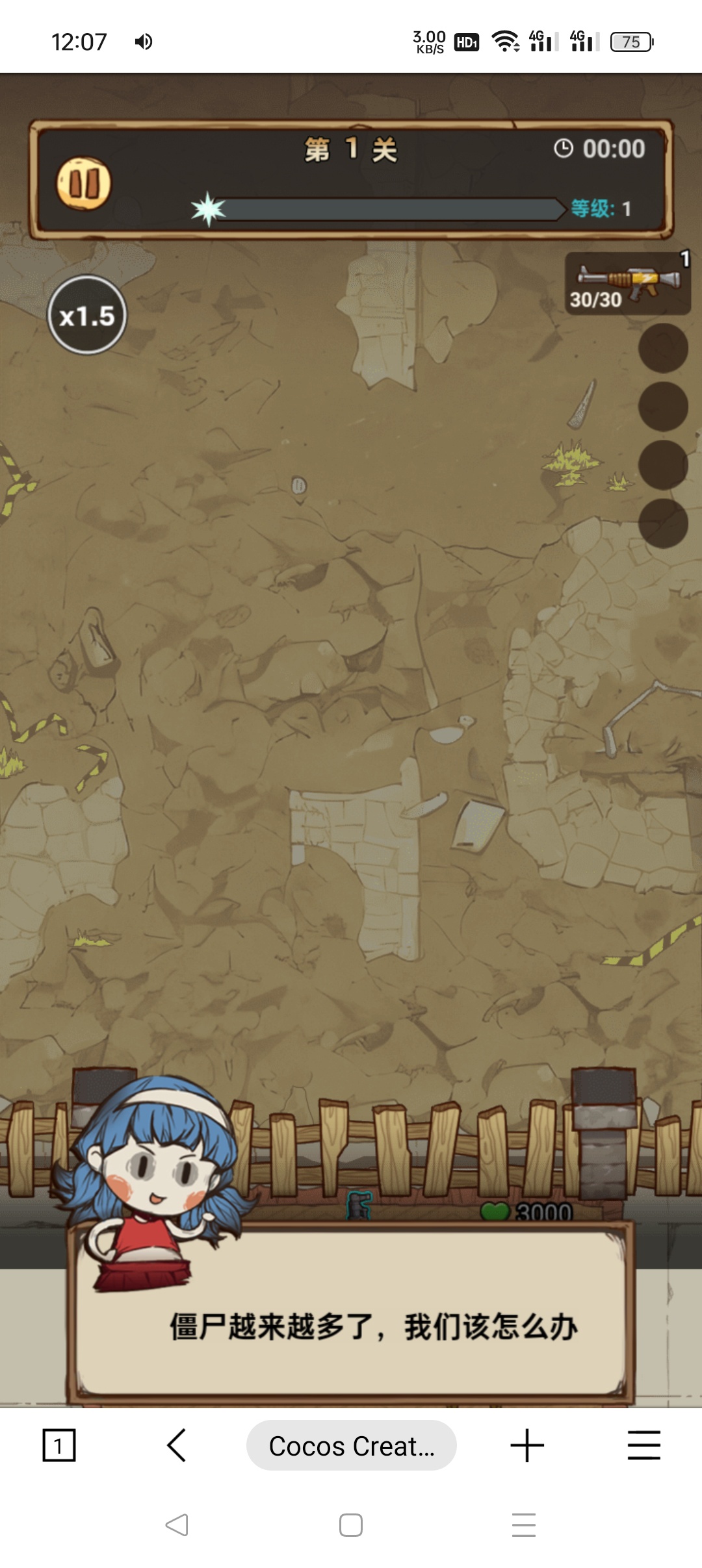This screenshot has width=702, height=1568.
Task: Go to the system home screen
Action: (351, 1525)
